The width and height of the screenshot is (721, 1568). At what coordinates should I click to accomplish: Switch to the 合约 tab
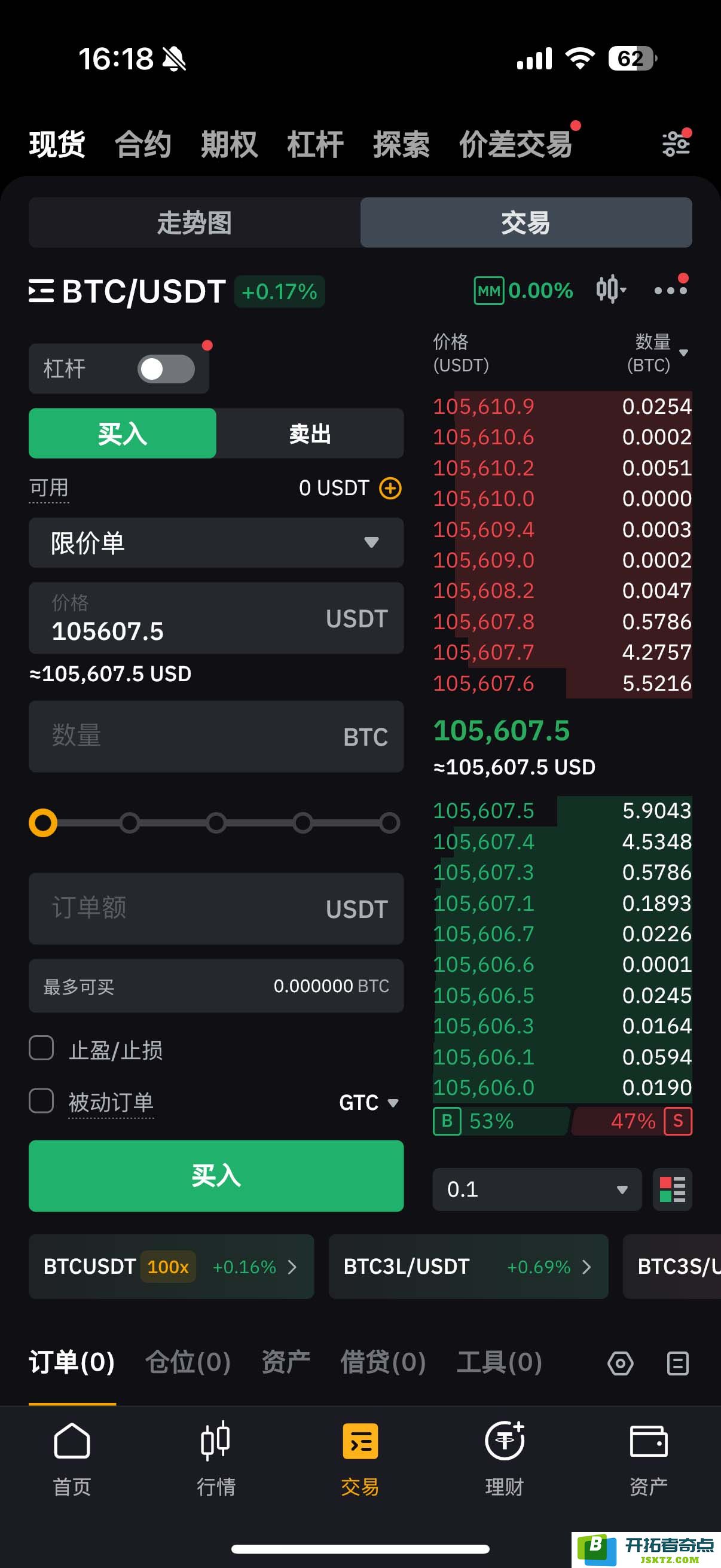pyautogui.click(x=143, y=144)
